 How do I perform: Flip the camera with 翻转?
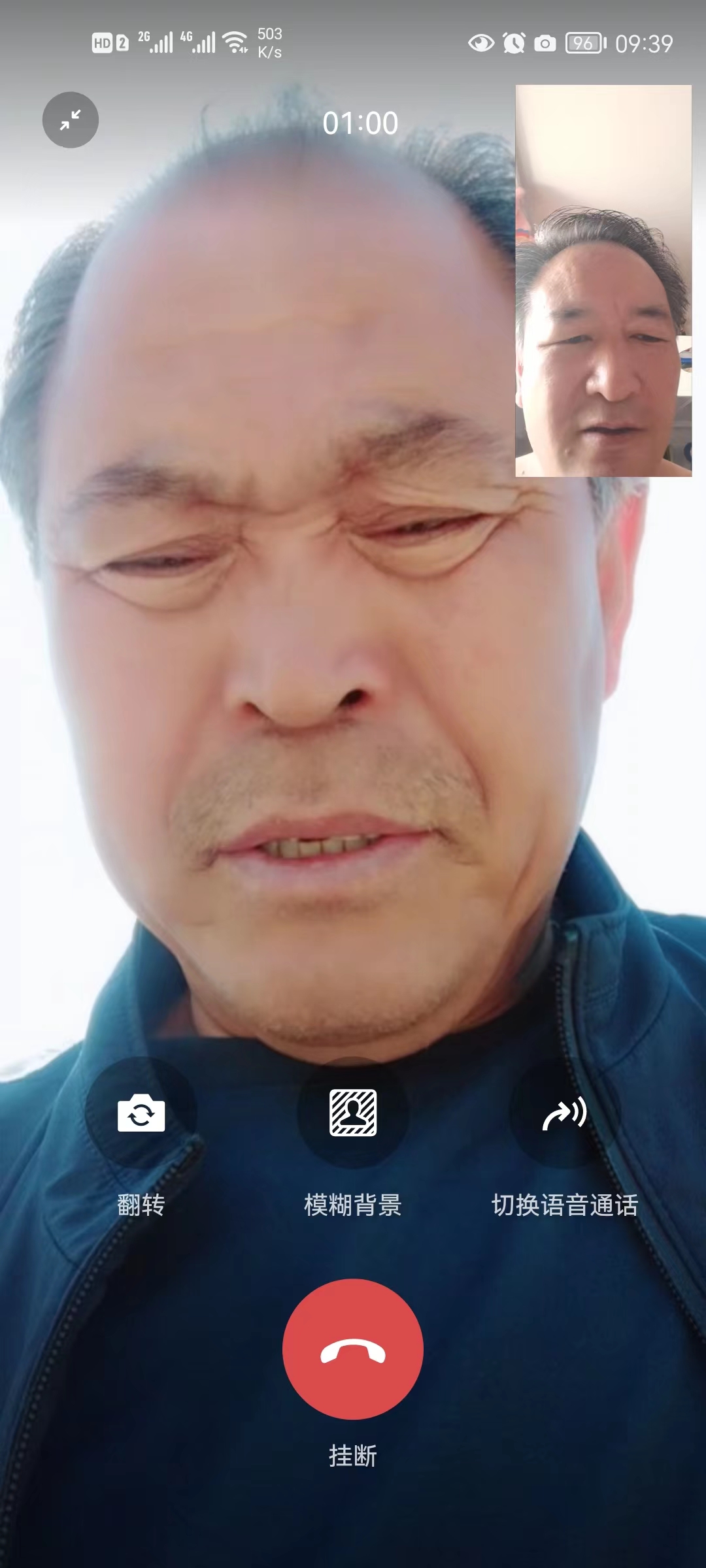(x=141, y=1113)
